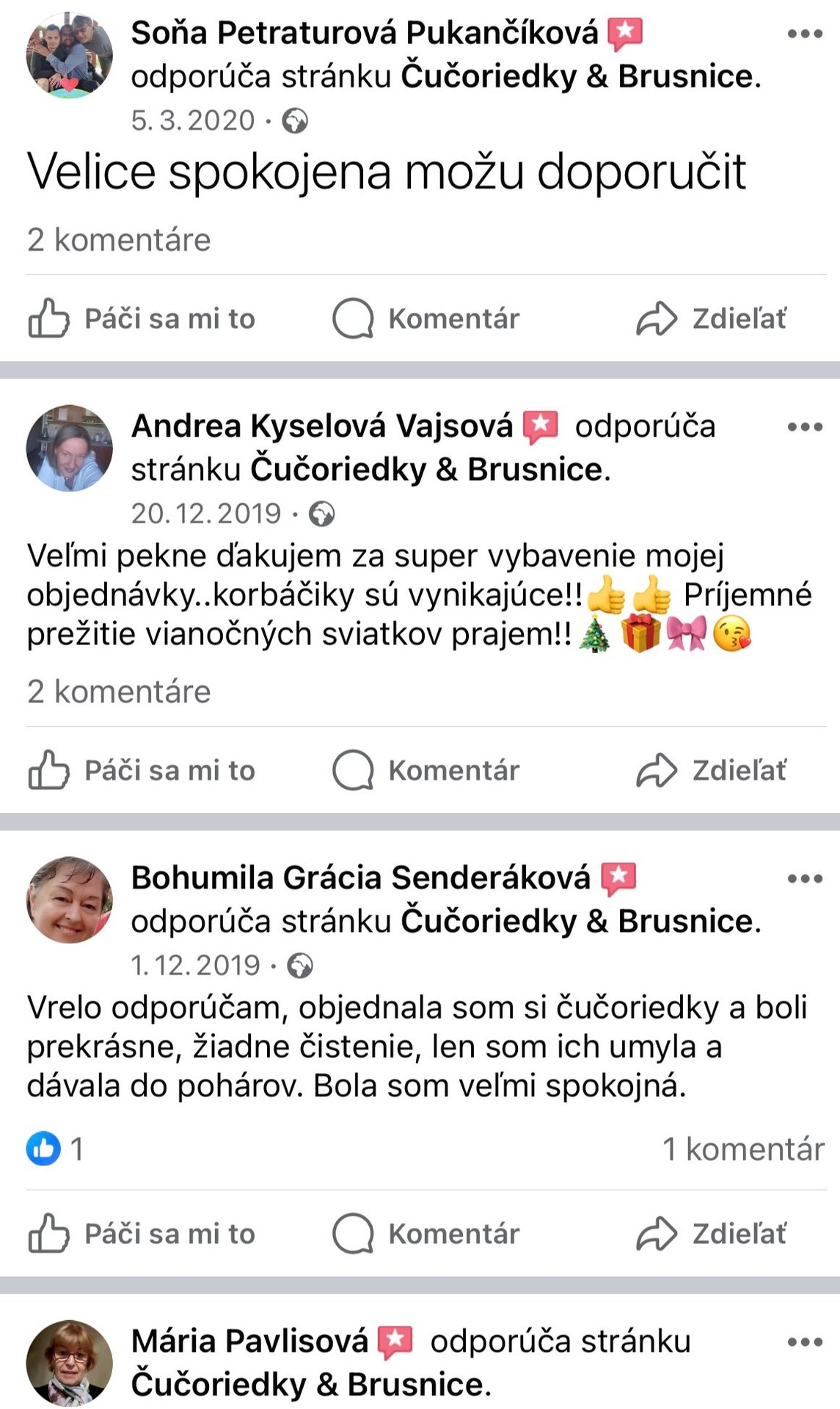Open overflow menu on Bohumila Senderáková's post
The image size is (840, 1409).
(804, 878)
